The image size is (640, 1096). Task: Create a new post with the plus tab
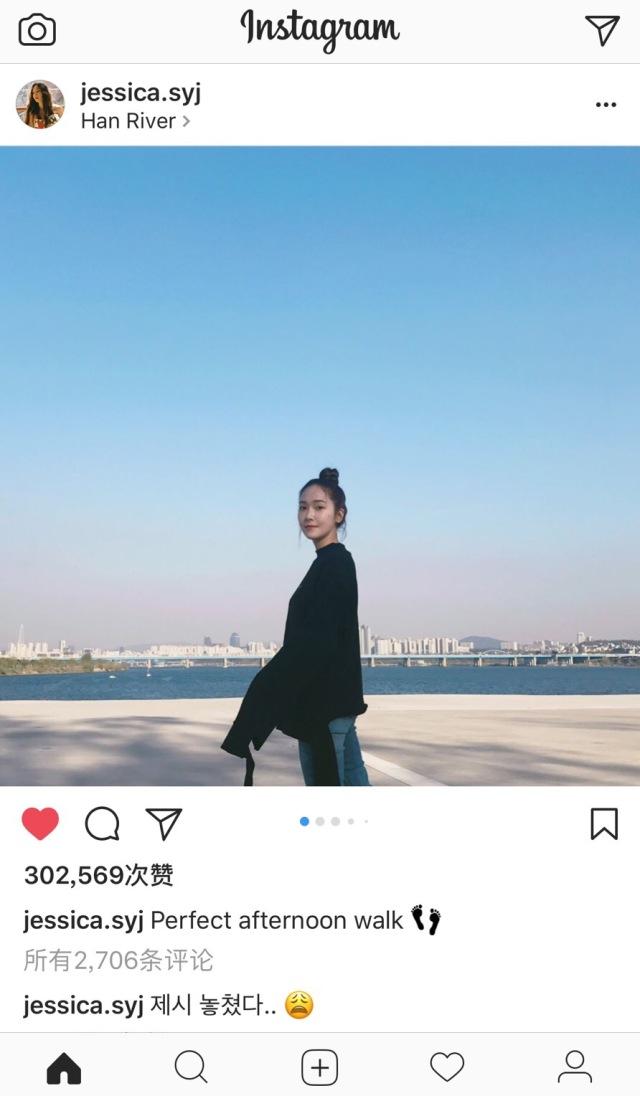coord(319,1067)
